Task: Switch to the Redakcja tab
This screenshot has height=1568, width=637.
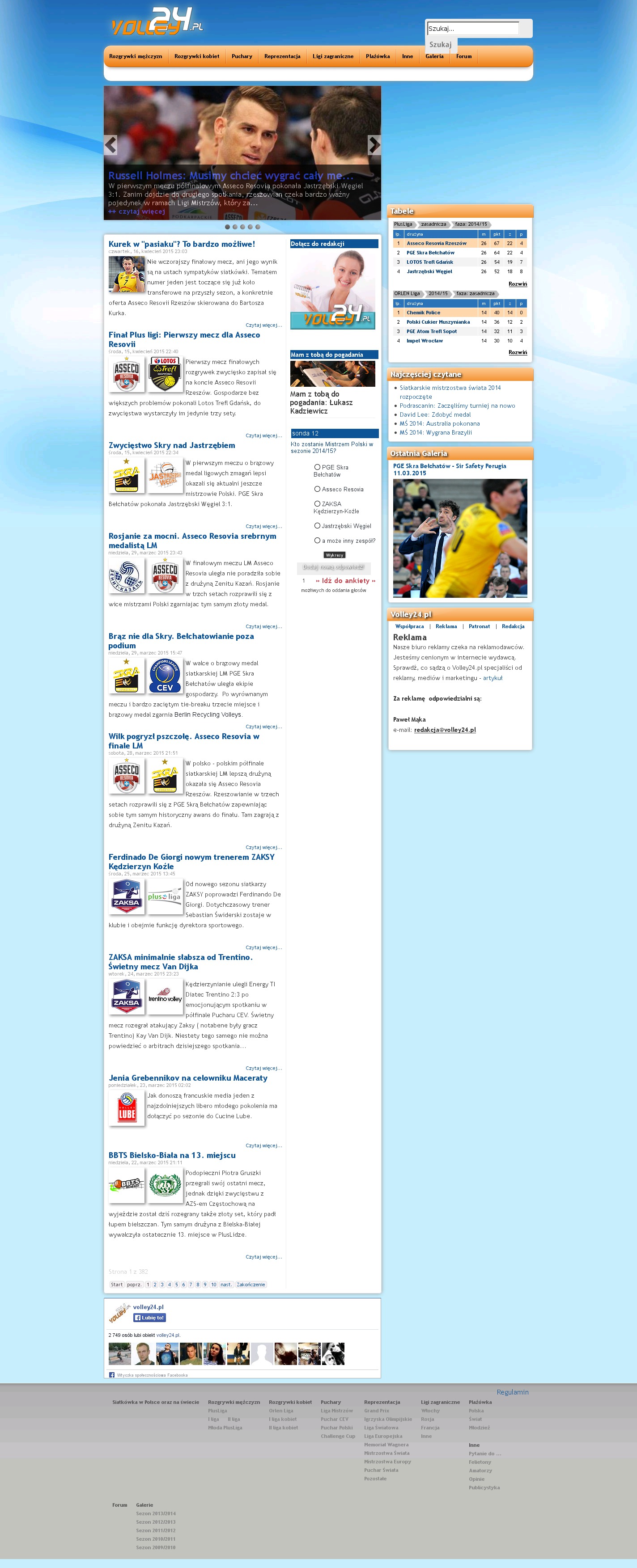Action: [513, 626]
